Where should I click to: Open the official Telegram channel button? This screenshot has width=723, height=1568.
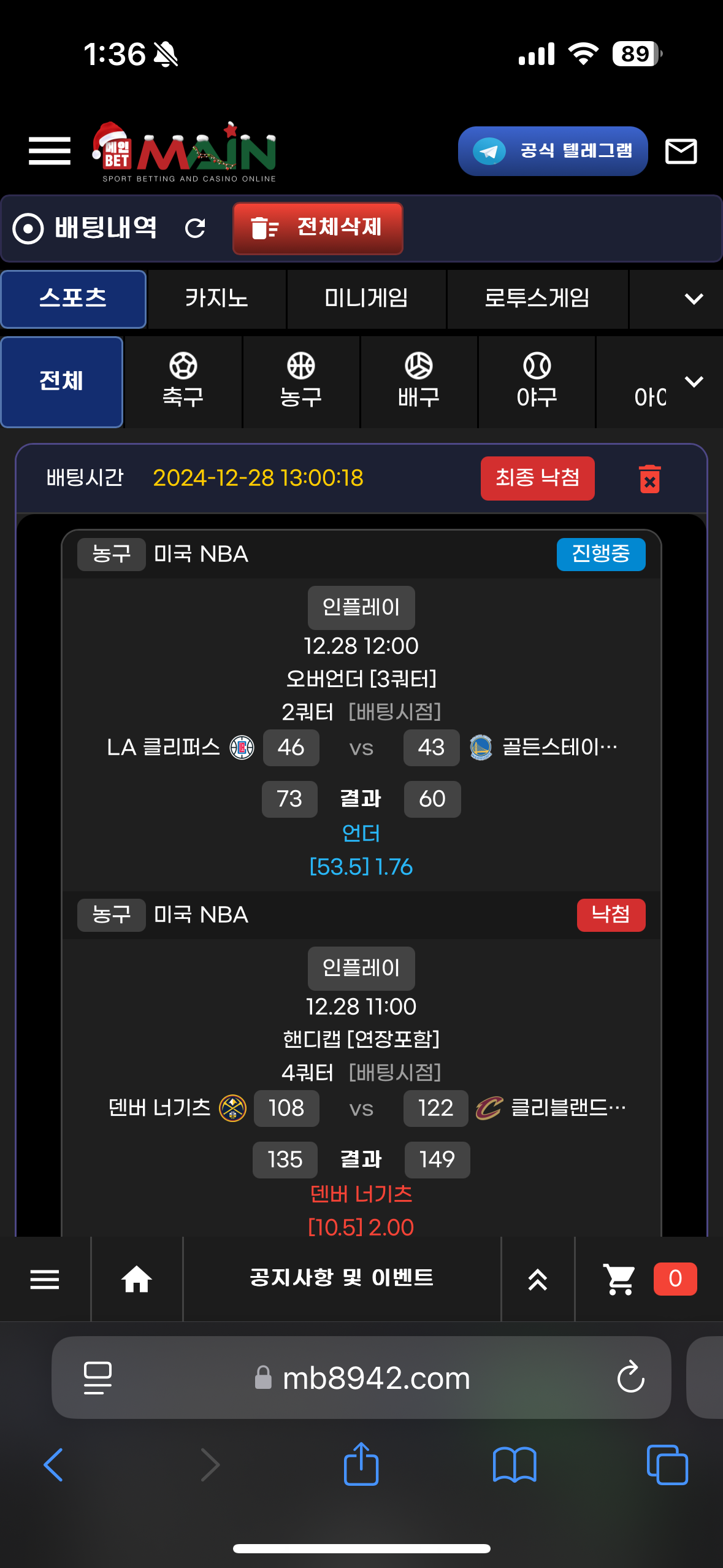pyautogui.click(x=553, y=151)
